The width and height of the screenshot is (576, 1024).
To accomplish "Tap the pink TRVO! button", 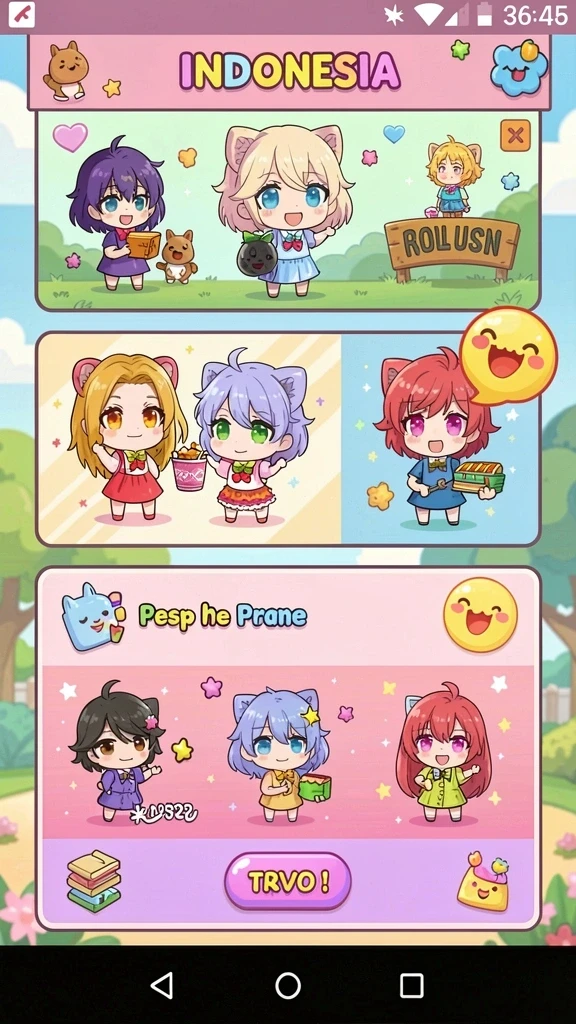I will click(x=287, y=881).
